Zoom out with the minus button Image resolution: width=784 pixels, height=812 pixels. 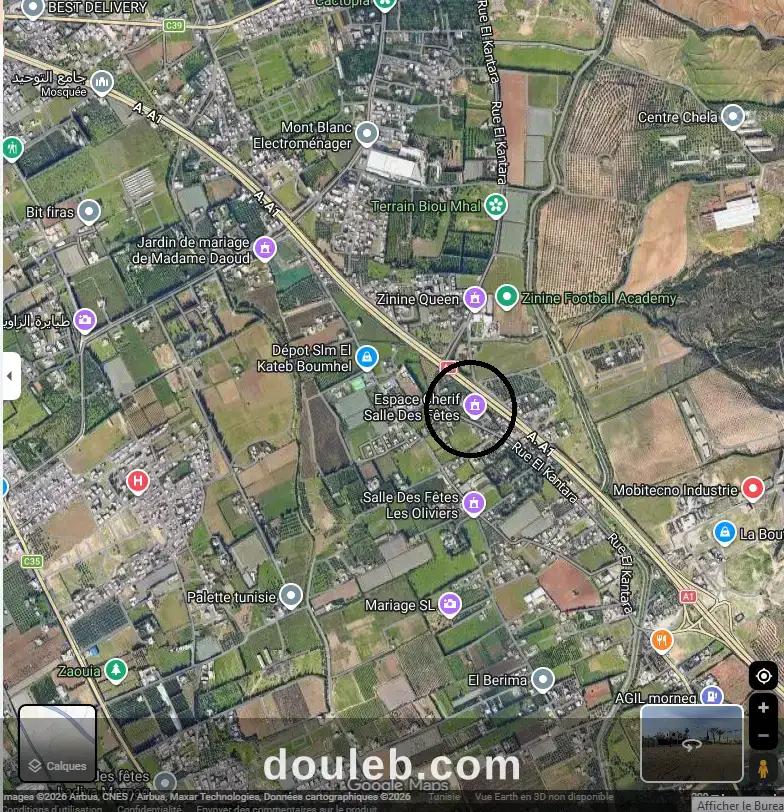point(763,735)
